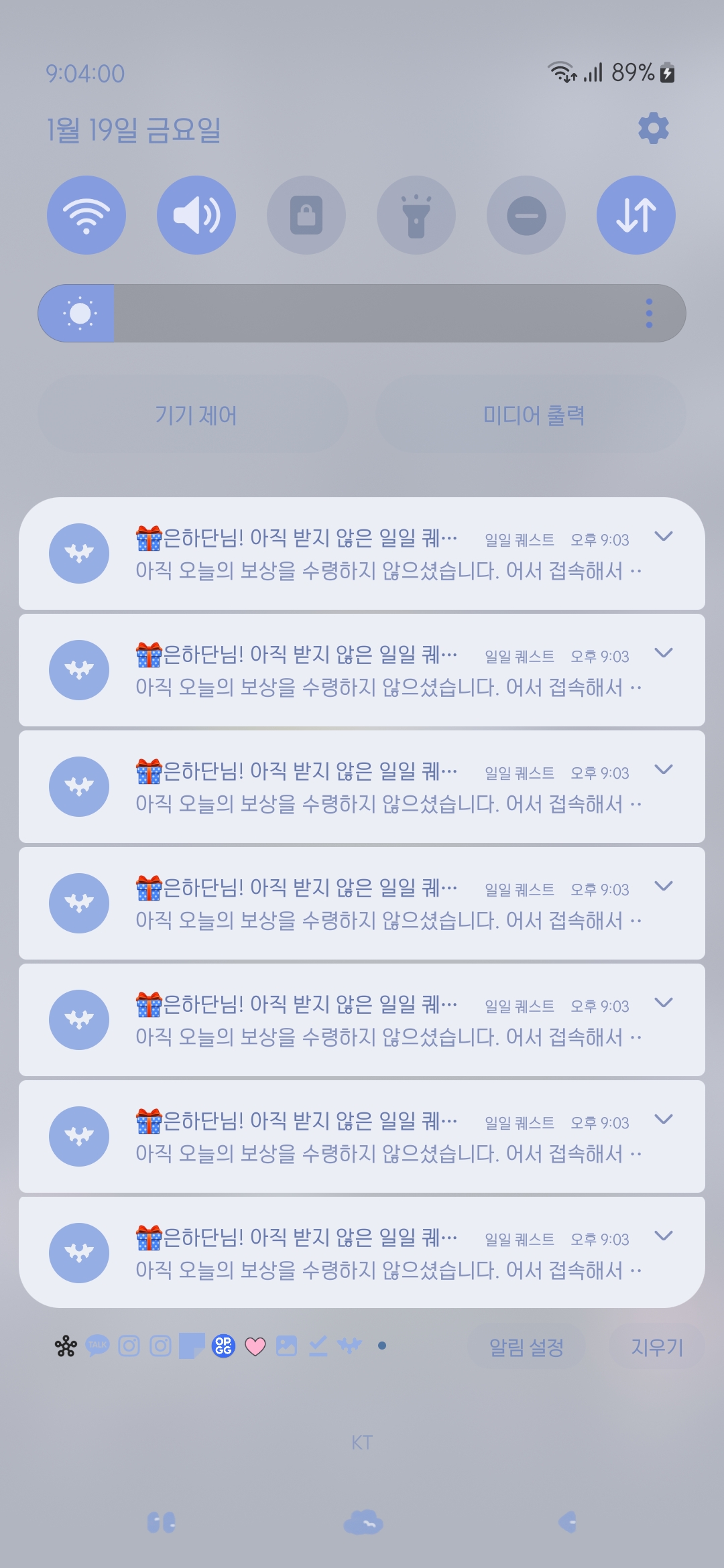Toggle the screen rotation lock

pos(306,215)
